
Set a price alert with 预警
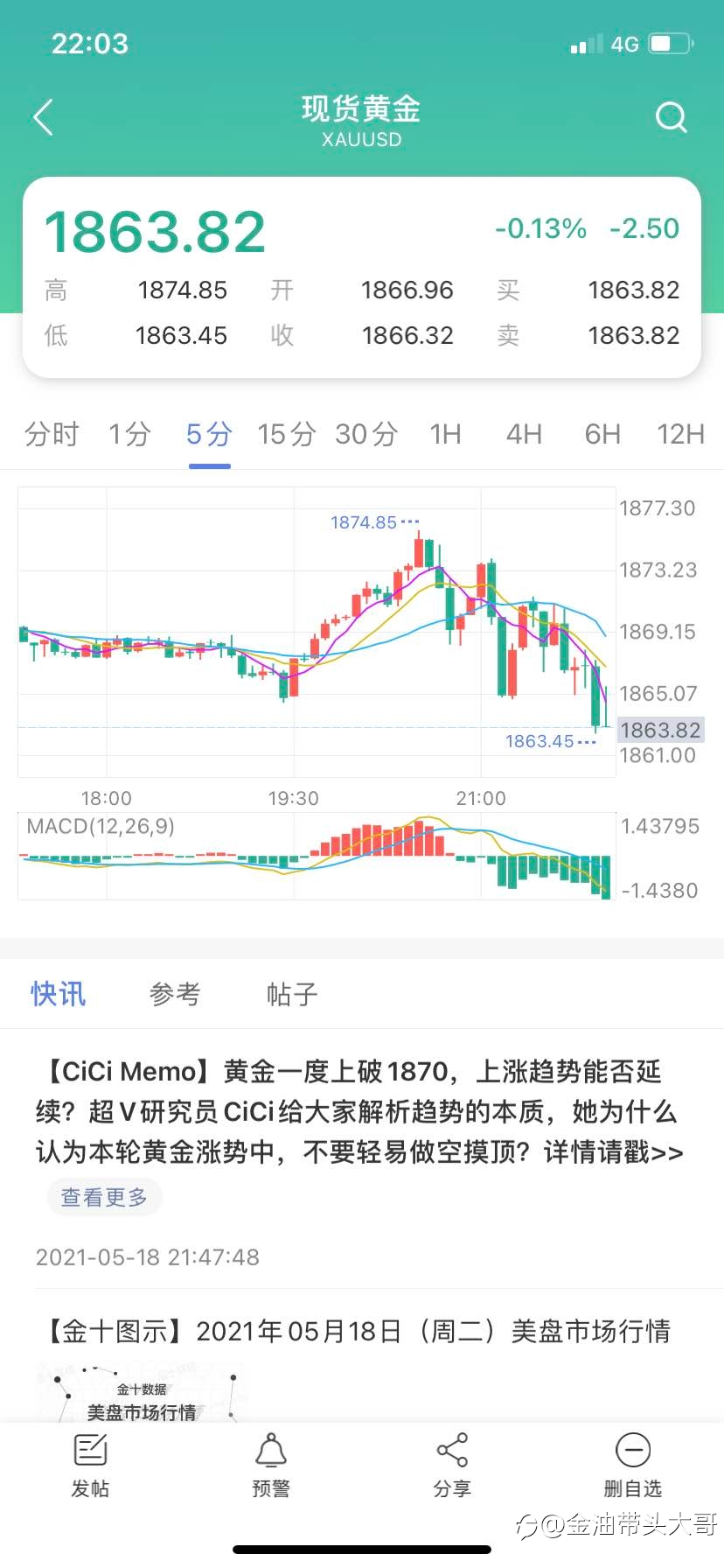[271, 1466]
